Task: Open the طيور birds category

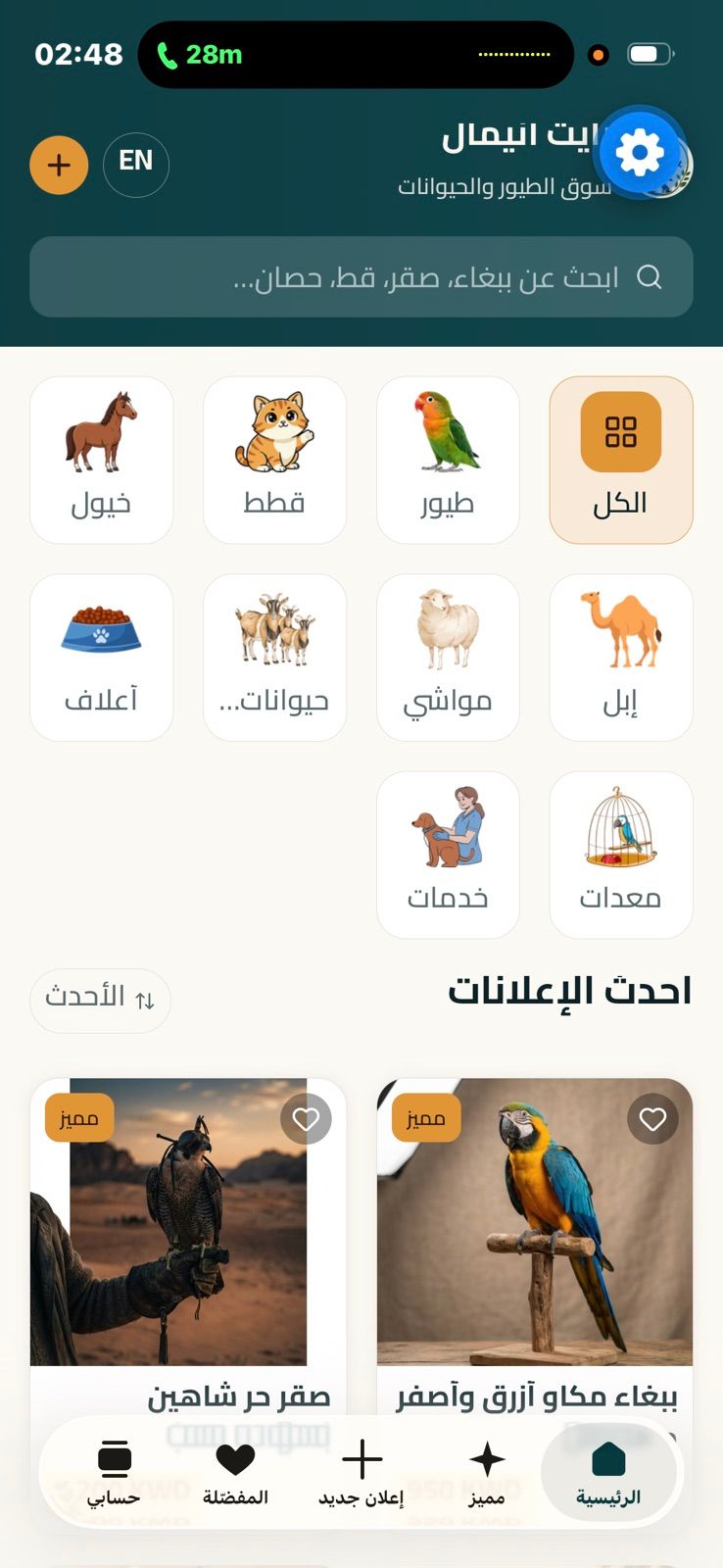Action: point(448,460)
